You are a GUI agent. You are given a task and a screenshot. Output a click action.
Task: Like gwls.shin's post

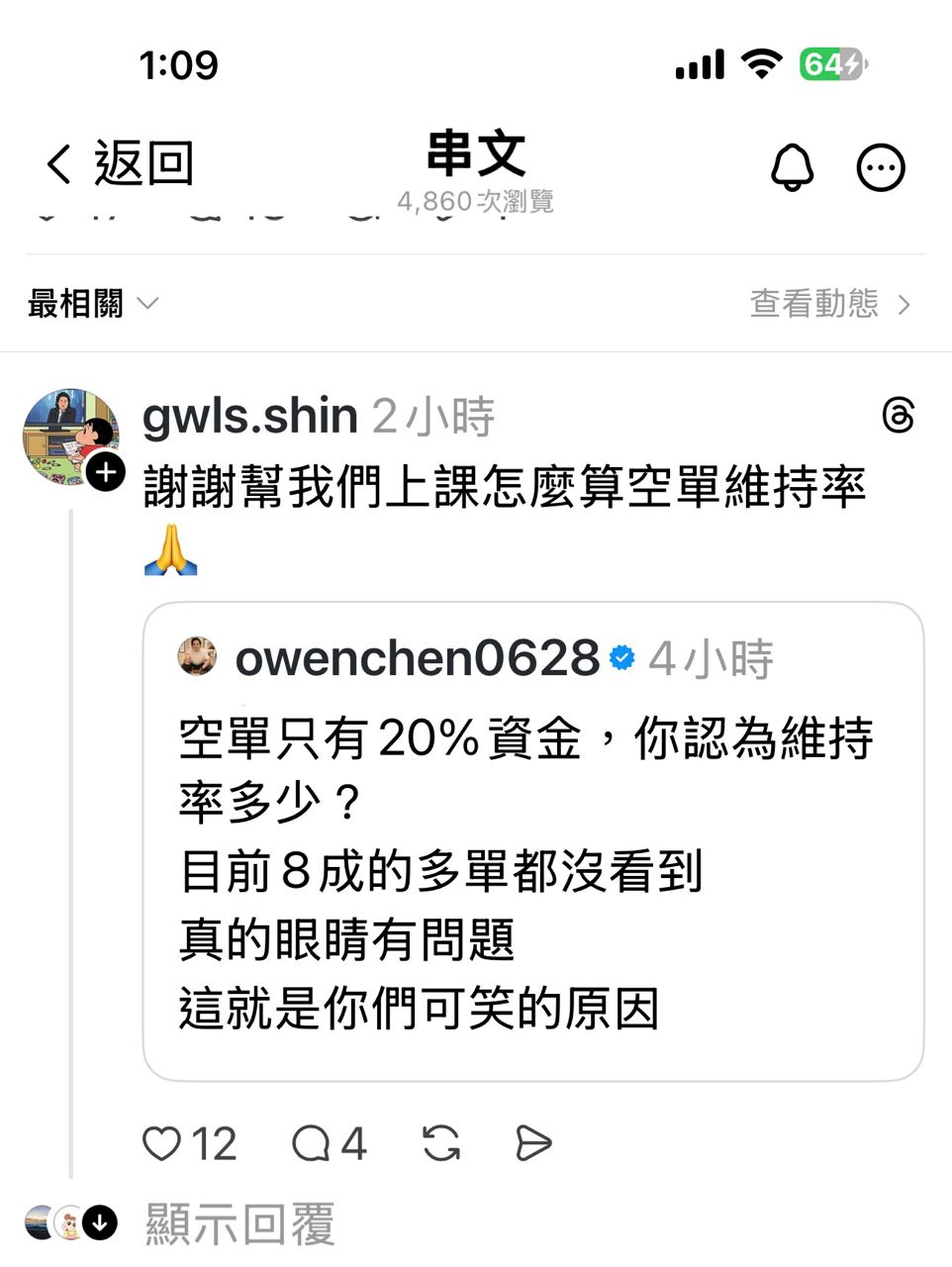pyautogui.click(x=162, y=1144)
